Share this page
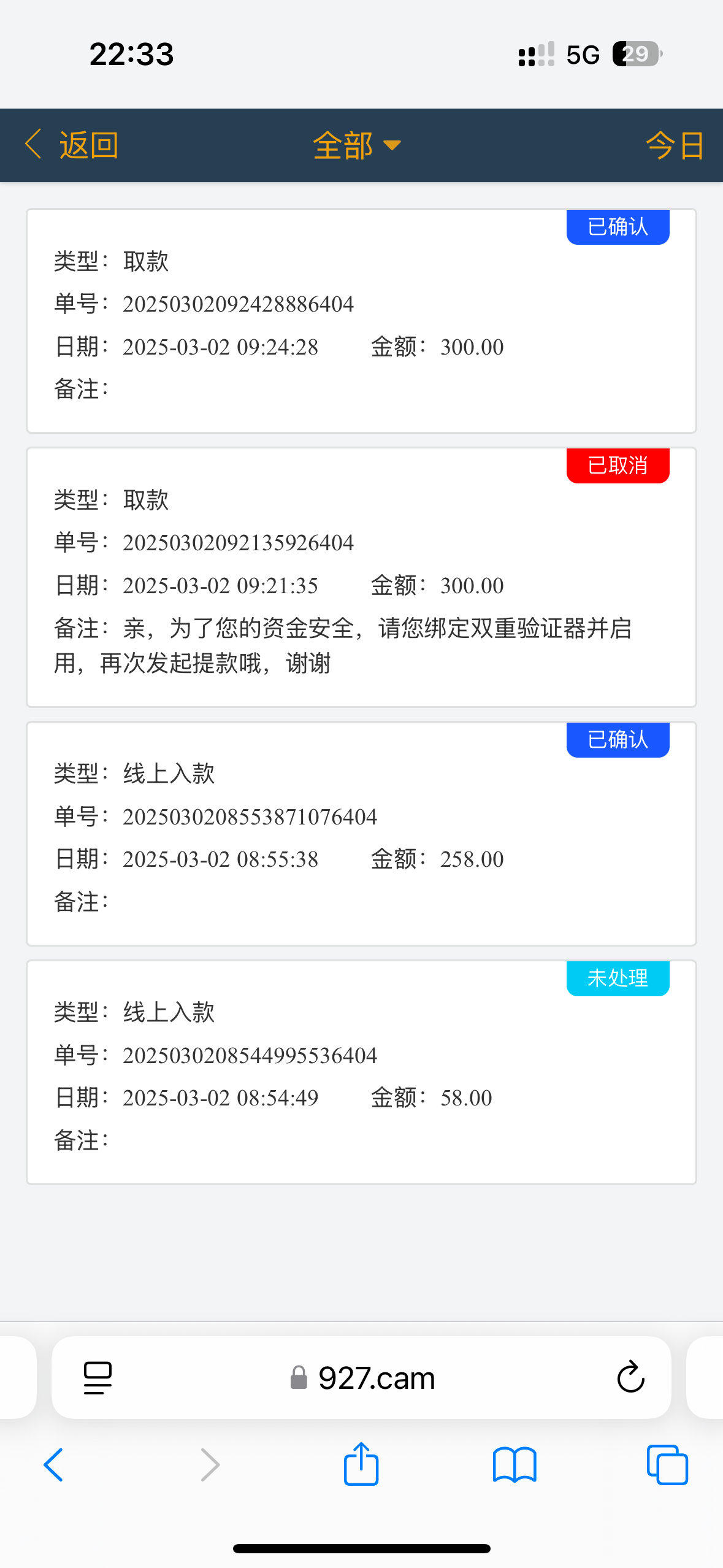Screen dimensions: 723x1568 point(361,1464)
